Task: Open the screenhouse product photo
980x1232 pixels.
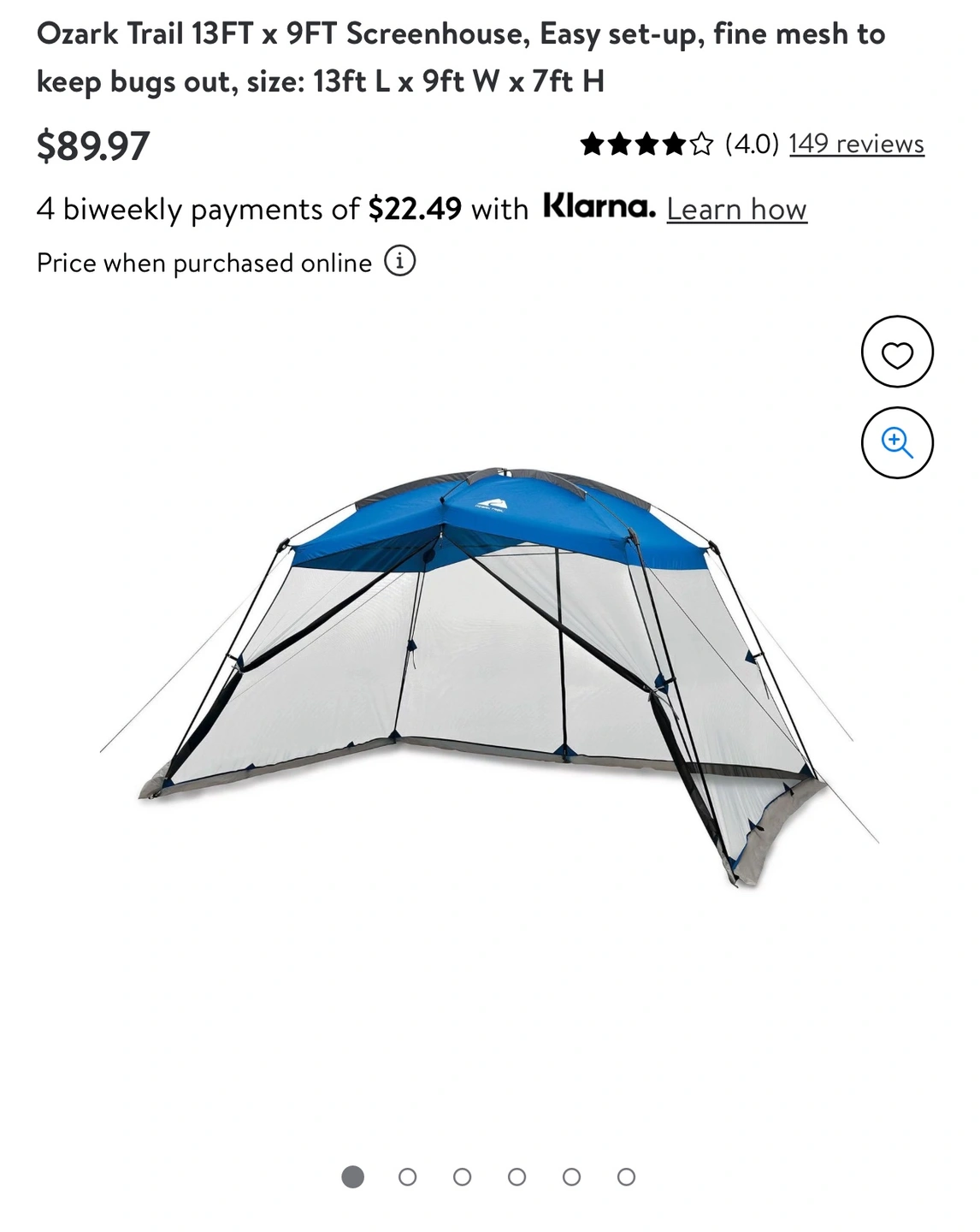Action: coord(487,676)
